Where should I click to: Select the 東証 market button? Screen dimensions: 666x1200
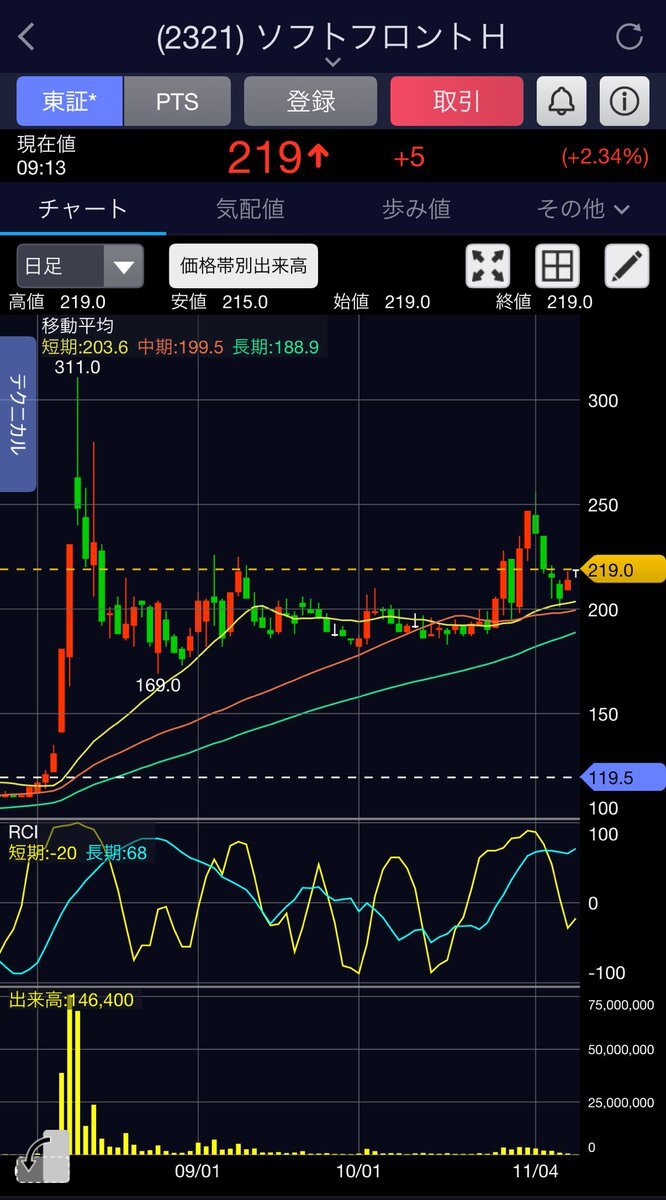(68, 101)
